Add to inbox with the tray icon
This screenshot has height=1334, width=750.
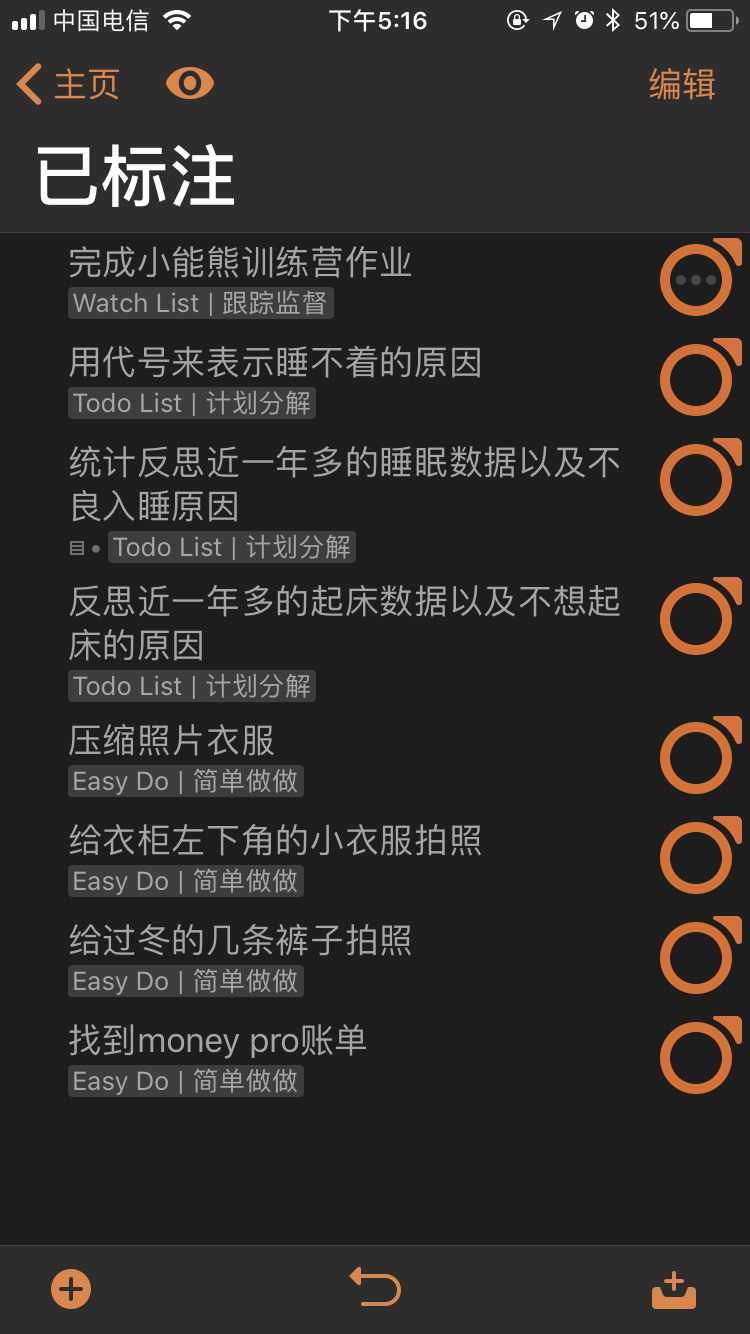pos(673,1289)
